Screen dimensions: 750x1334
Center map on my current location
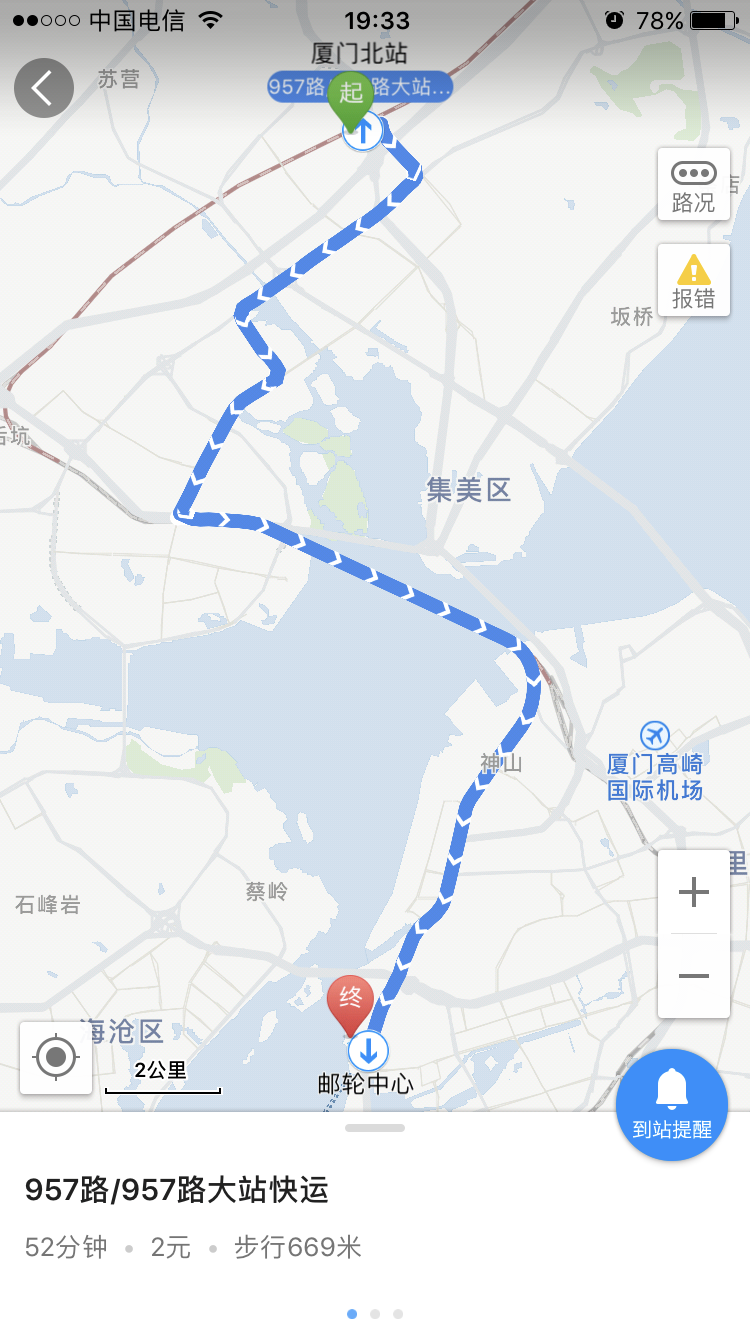[x=56, y=1057]
